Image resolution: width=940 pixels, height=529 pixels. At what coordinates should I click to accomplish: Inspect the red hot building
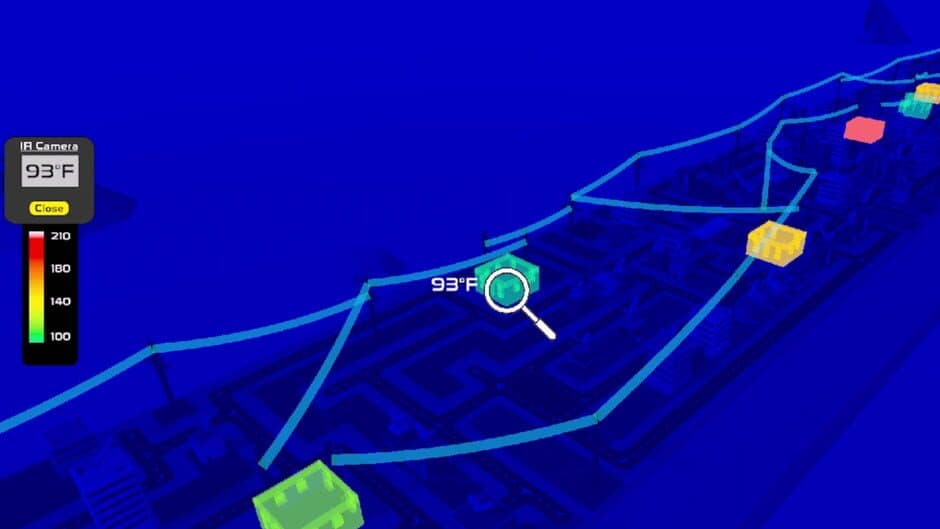864,128
